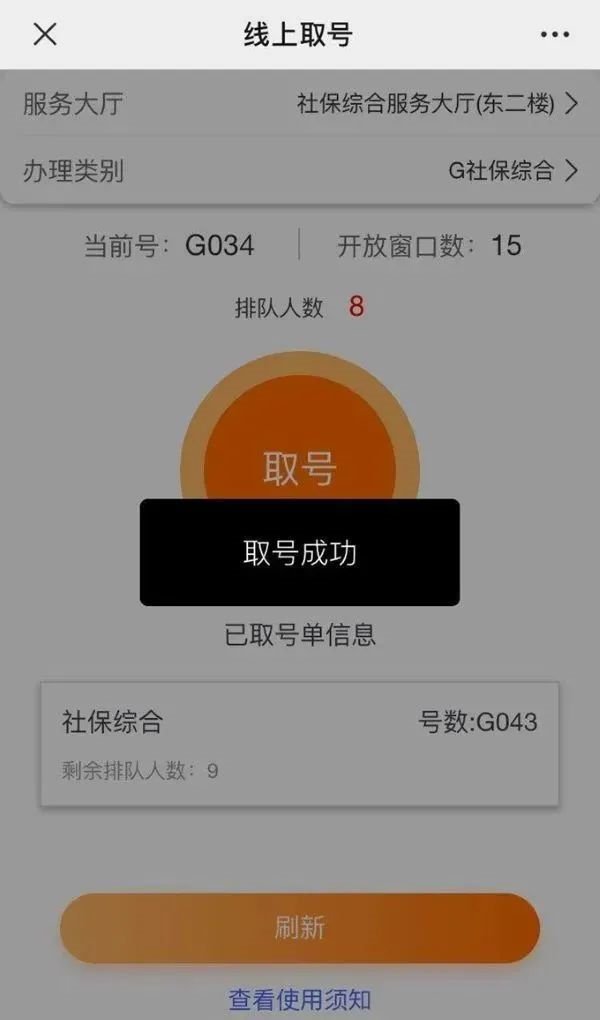Refresh the queue with 刷新
The height and width of the screenshot is (1020, 600).
point(300,927)
